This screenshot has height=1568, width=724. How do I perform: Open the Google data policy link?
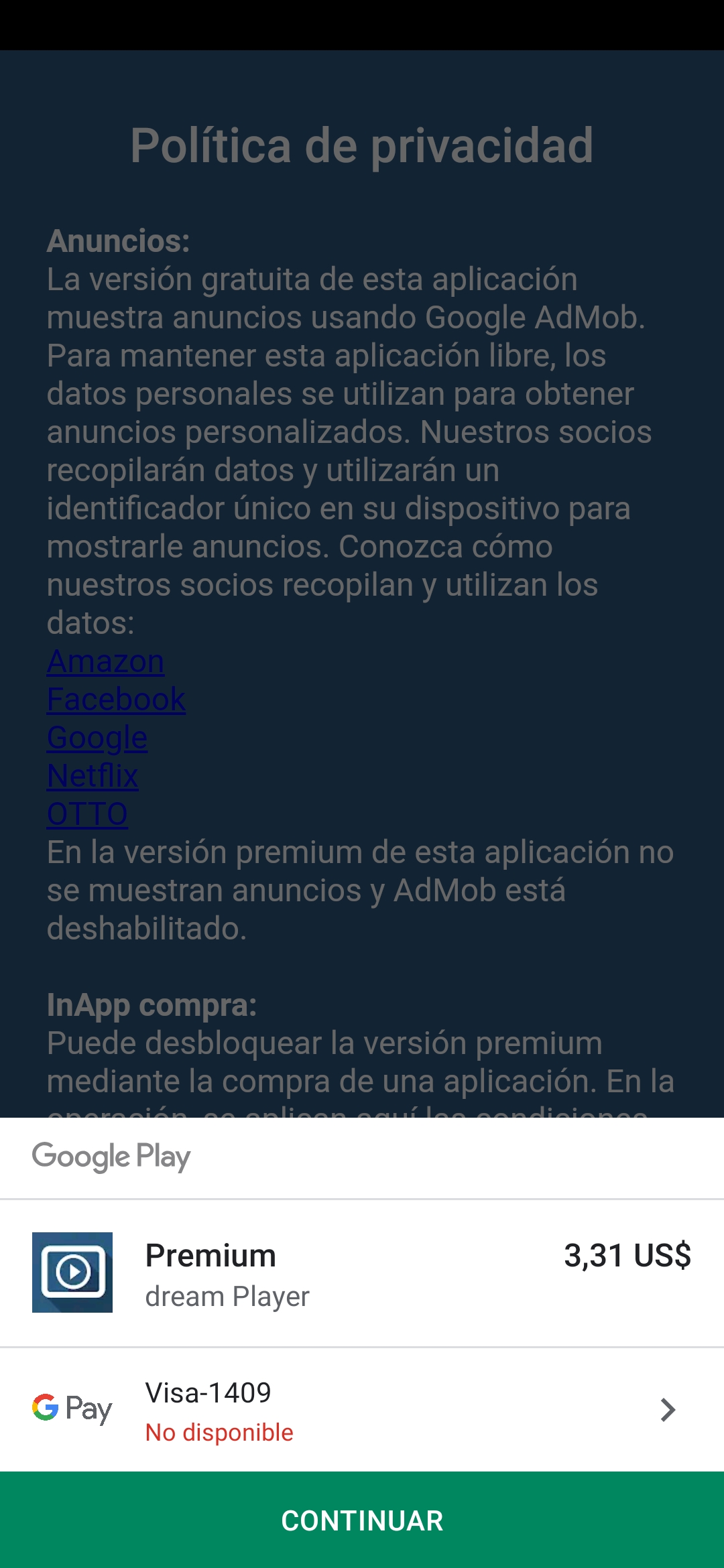tap(97, 738)
